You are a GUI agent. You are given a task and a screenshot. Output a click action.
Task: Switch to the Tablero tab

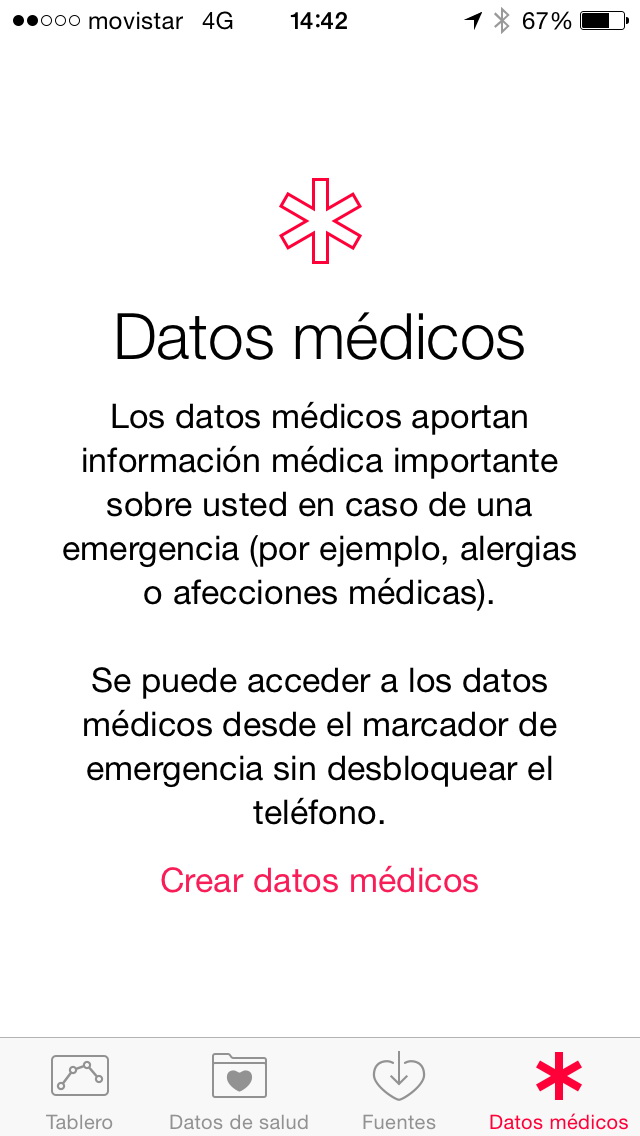(x=80, y=1088)
